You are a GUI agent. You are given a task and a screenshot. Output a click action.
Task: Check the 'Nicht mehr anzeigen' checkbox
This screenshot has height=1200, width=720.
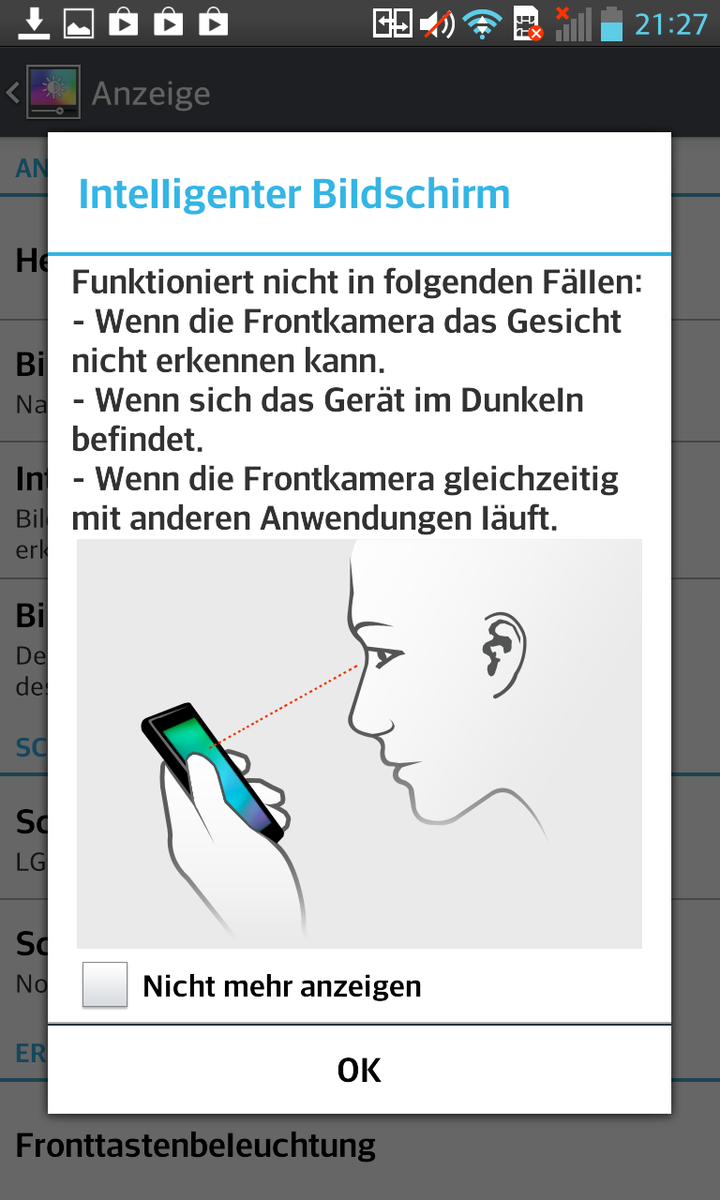pyautogui.click(x=105, y=985)
